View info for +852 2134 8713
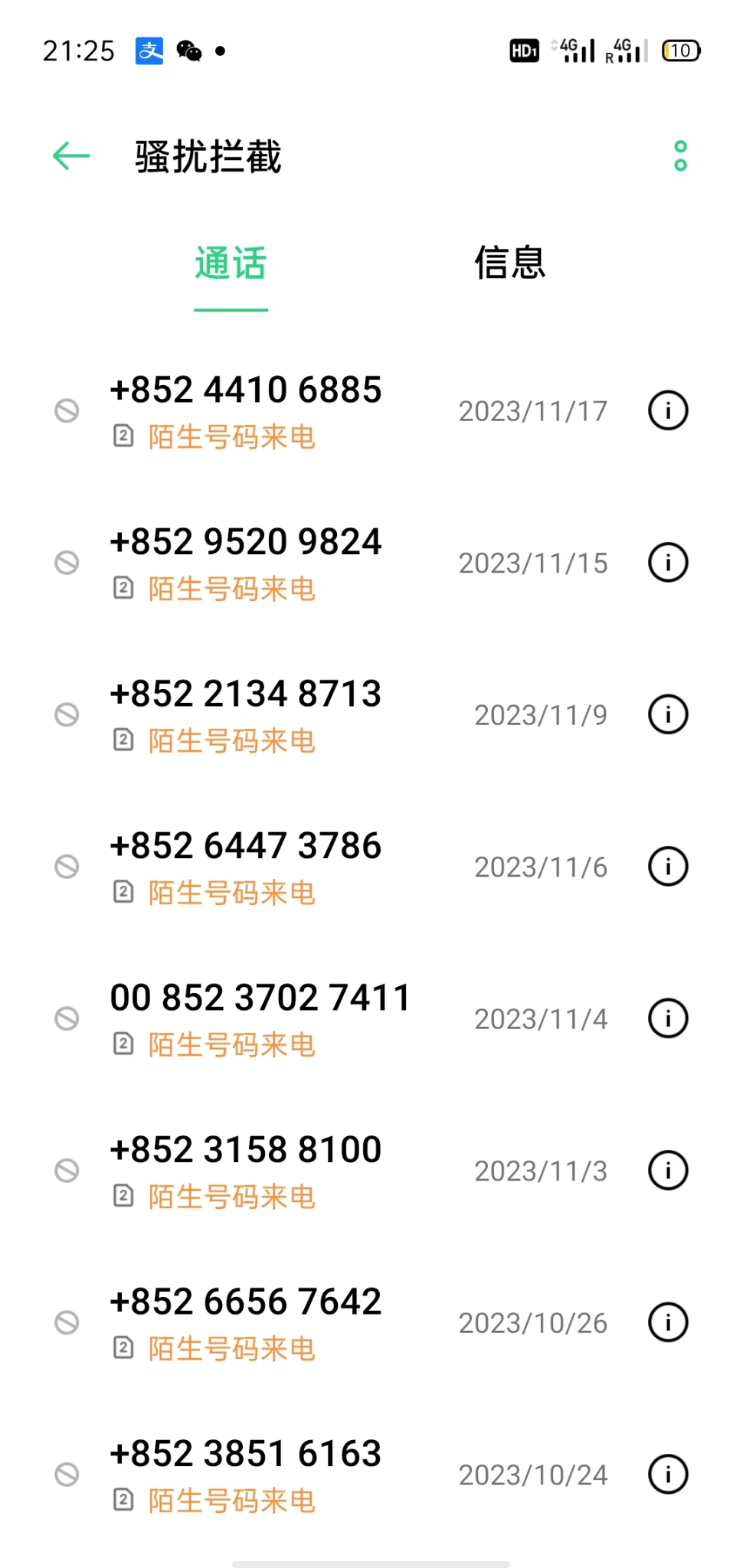The width and height of the screenshot is (743, 1568). click(x=668, y=715)
